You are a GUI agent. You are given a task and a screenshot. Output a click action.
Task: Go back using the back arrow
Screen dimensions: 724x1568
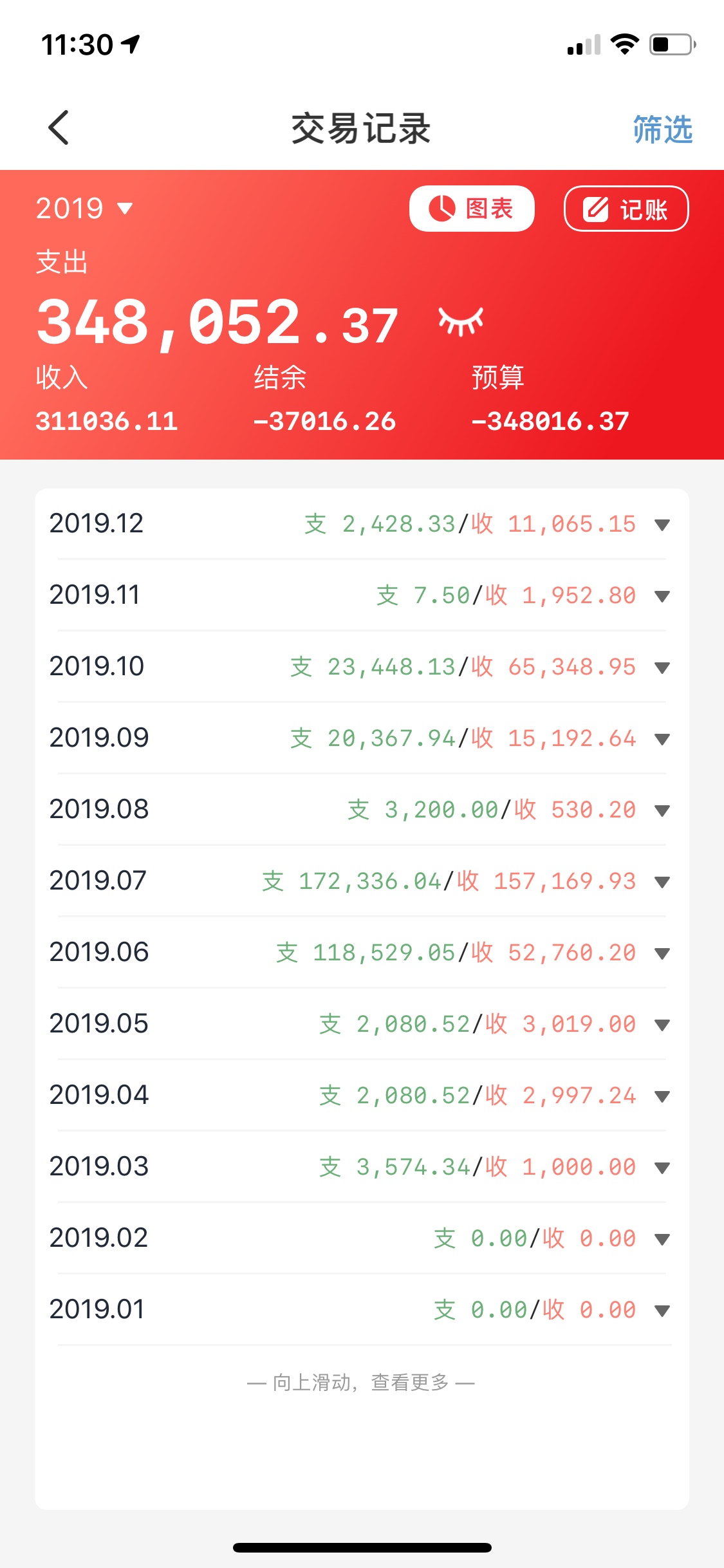(59, 127)
